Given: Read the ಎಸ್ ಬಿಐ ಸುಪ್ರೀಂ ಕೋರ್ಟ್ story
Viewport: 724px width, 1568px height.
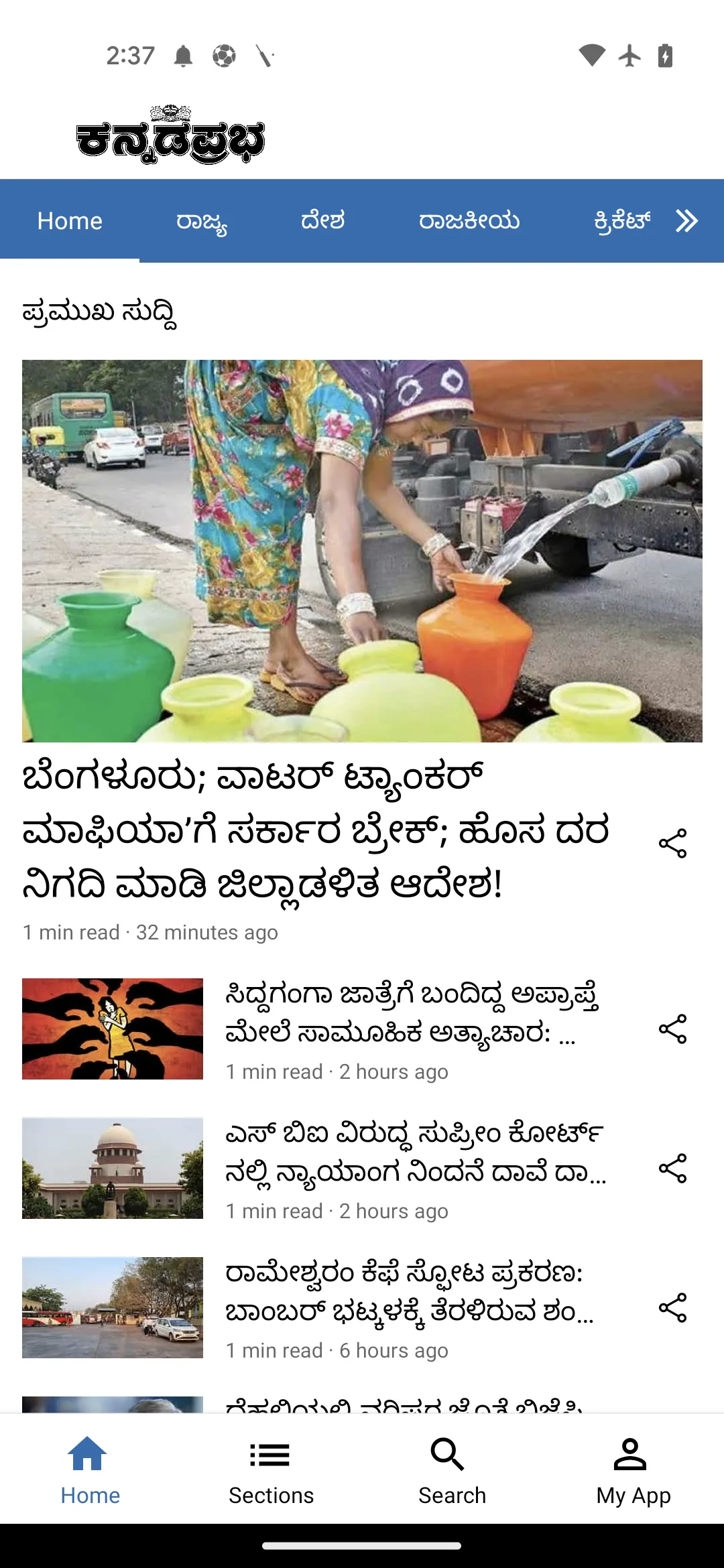Looking at the screenshot, I should pos(416,1153).
